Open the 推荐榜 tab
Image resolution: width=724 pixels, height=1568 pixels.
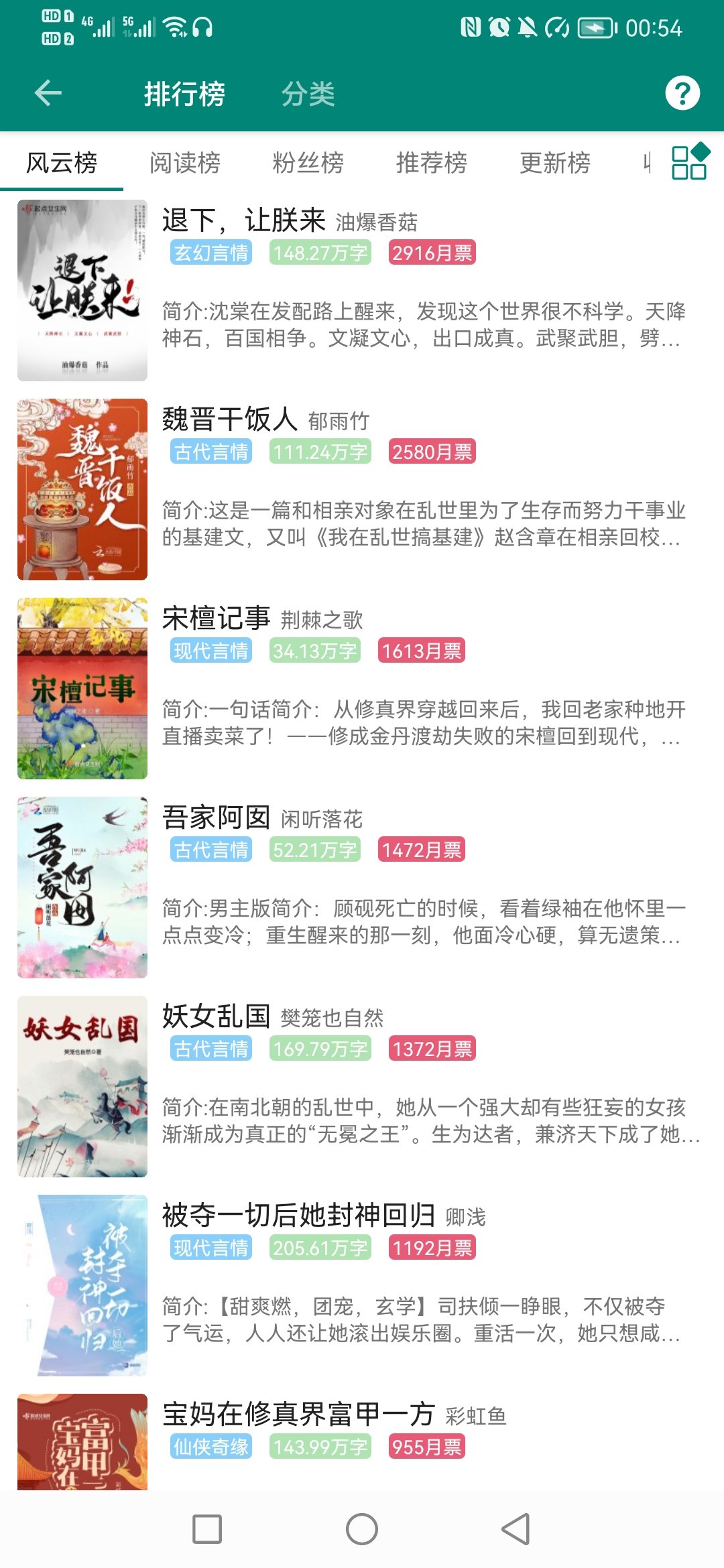pos(432,163)
